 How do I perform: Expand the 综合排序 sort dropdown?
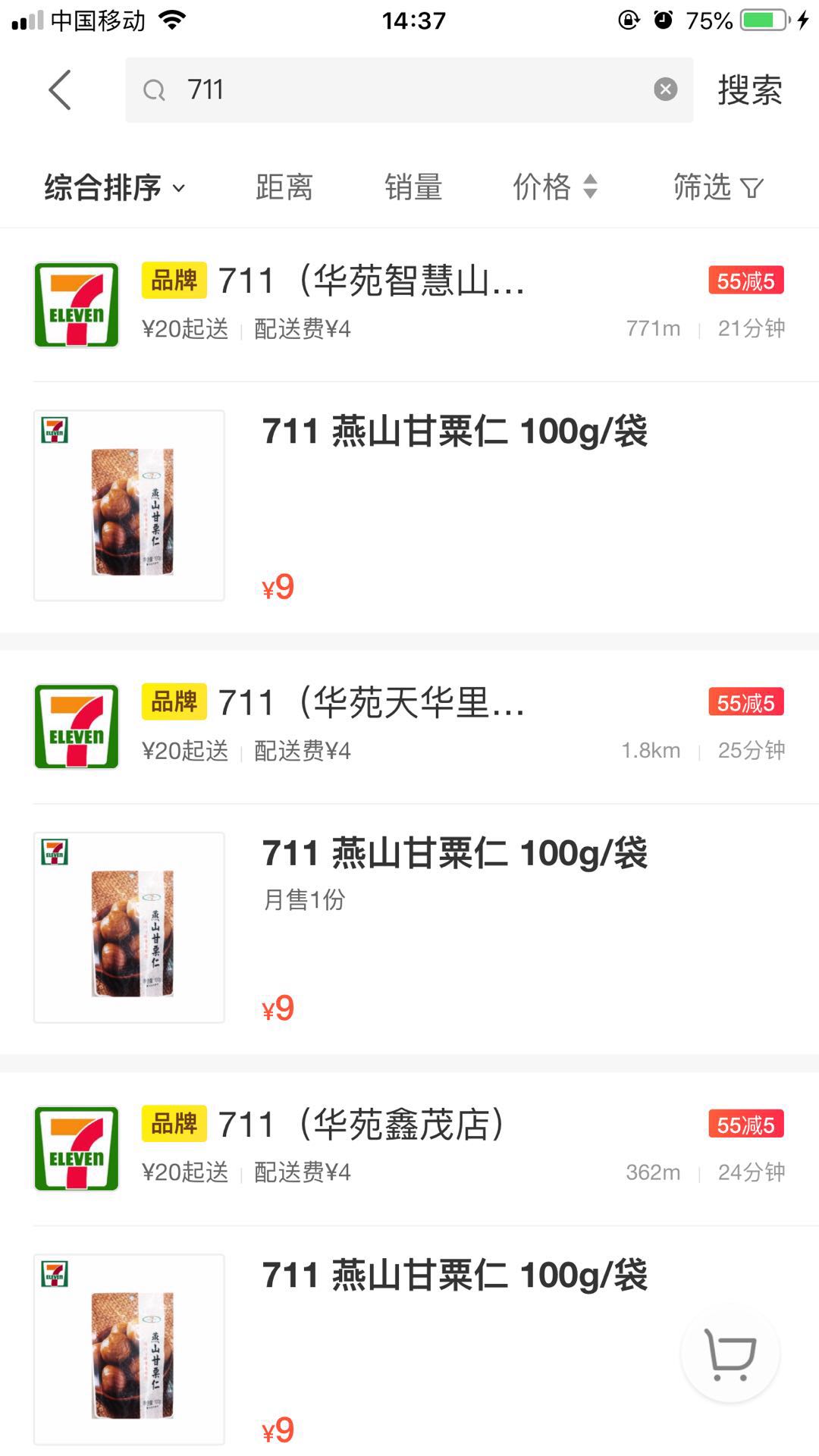tap(115, 187)
